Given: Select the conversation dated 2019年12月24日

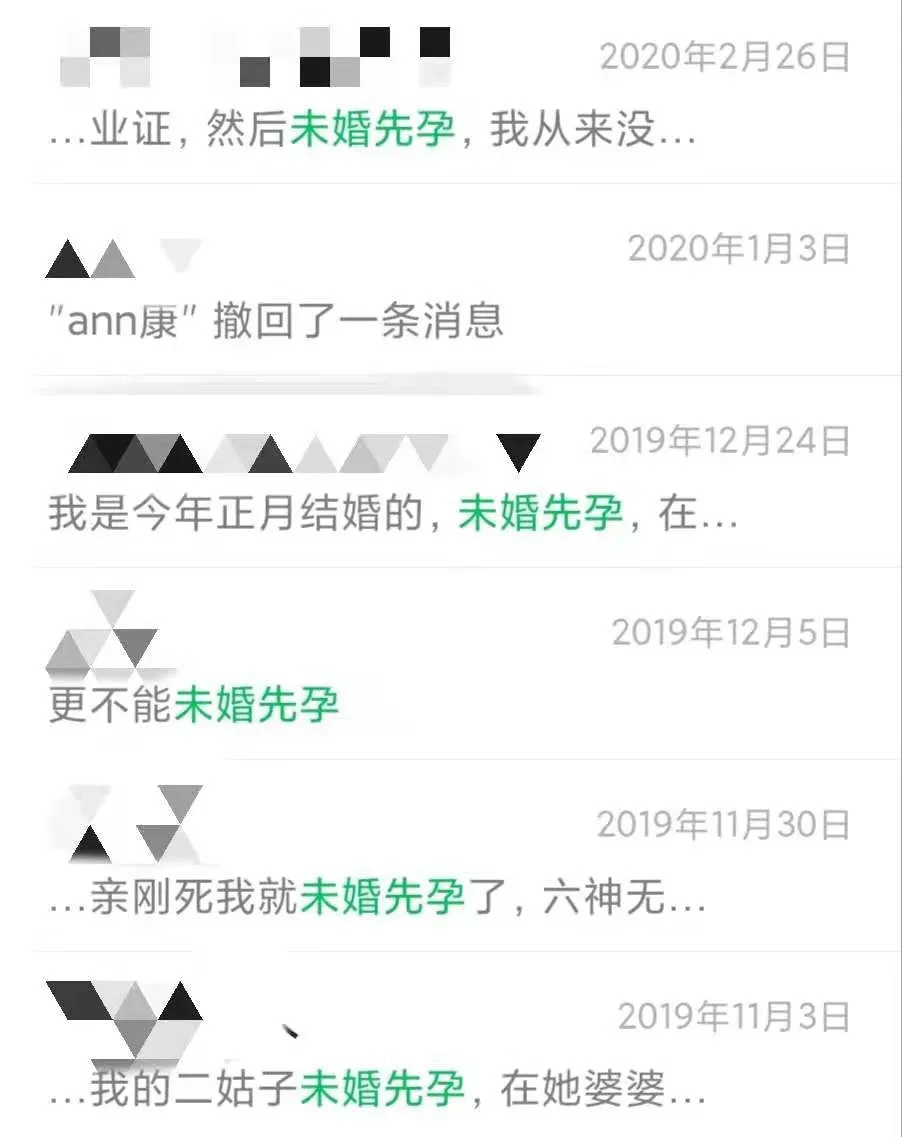Looking at the screenshot, I should pyautogui.click(x=450, y=480).
